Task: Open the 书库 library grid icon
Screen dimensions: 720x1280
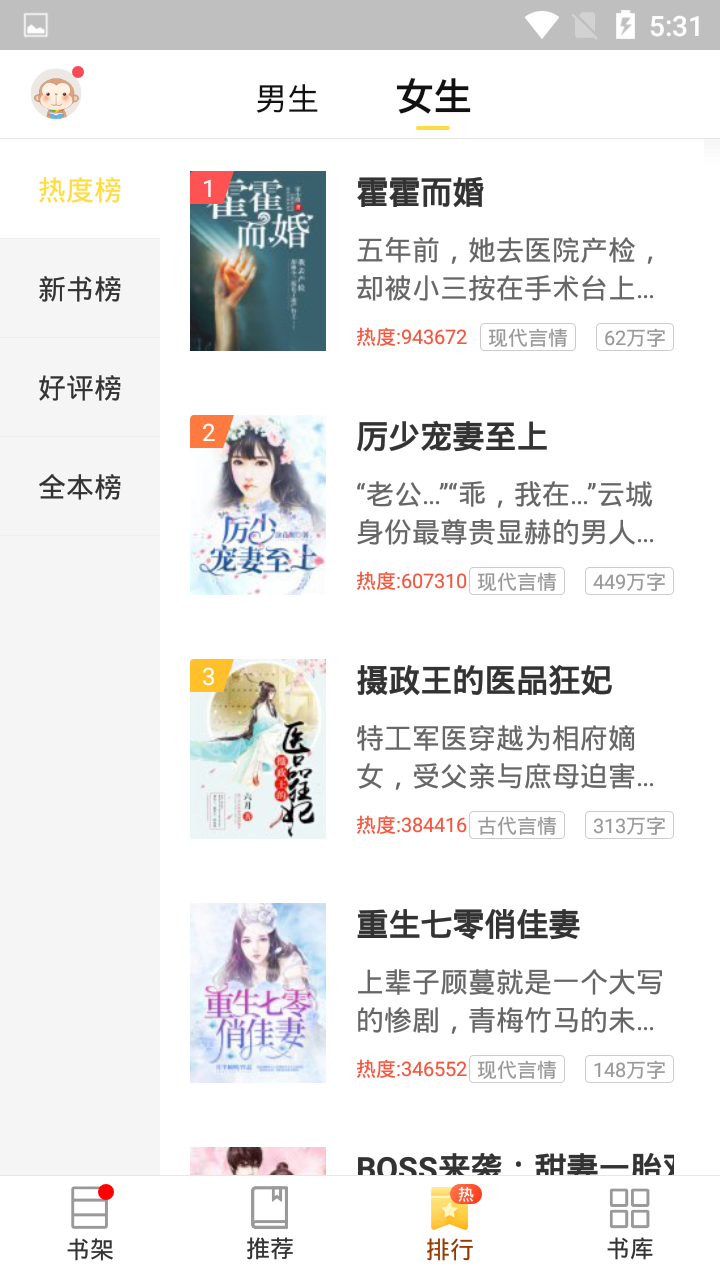Action: pos(630,1220)
